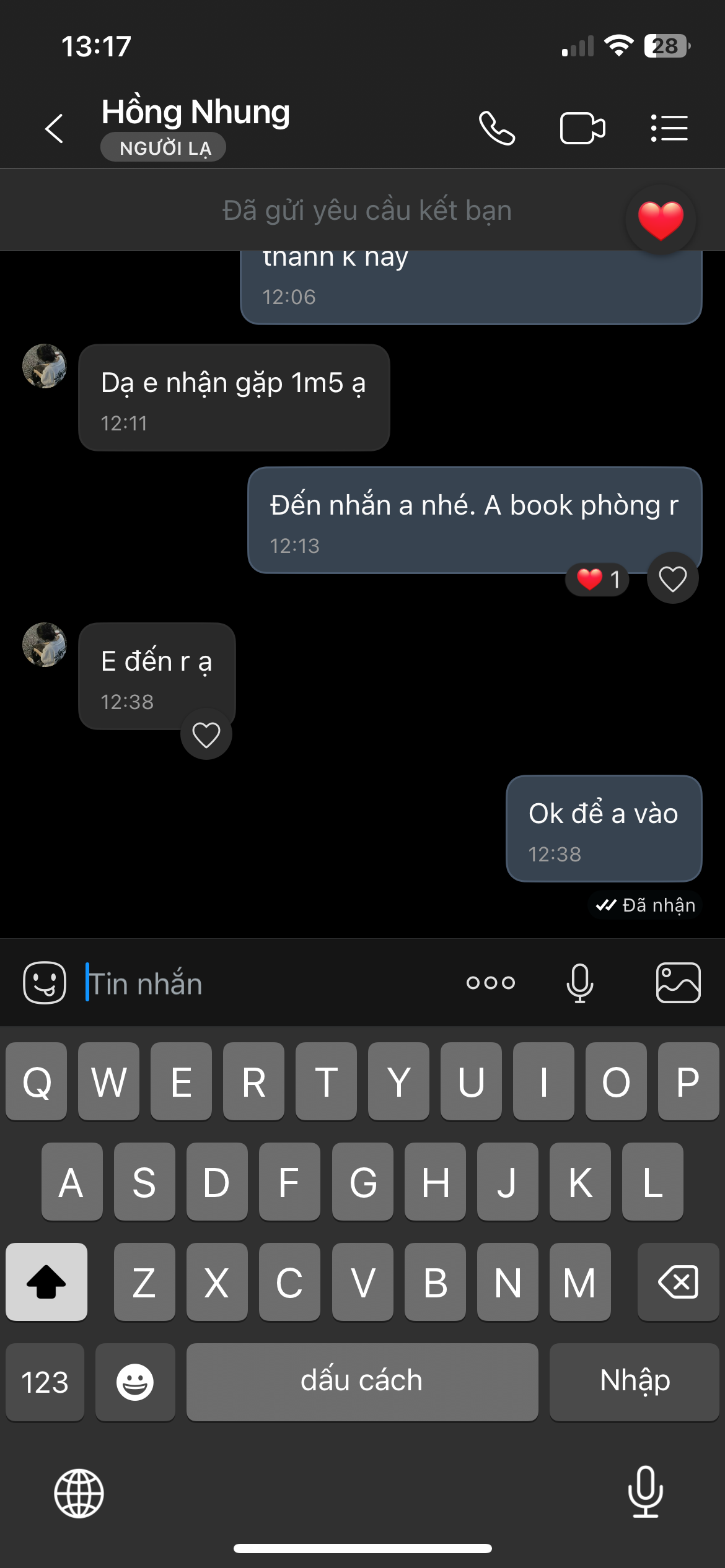Screen dimensions: 725x1568
Task: Open more attachment options
Action: click(491, 983)
